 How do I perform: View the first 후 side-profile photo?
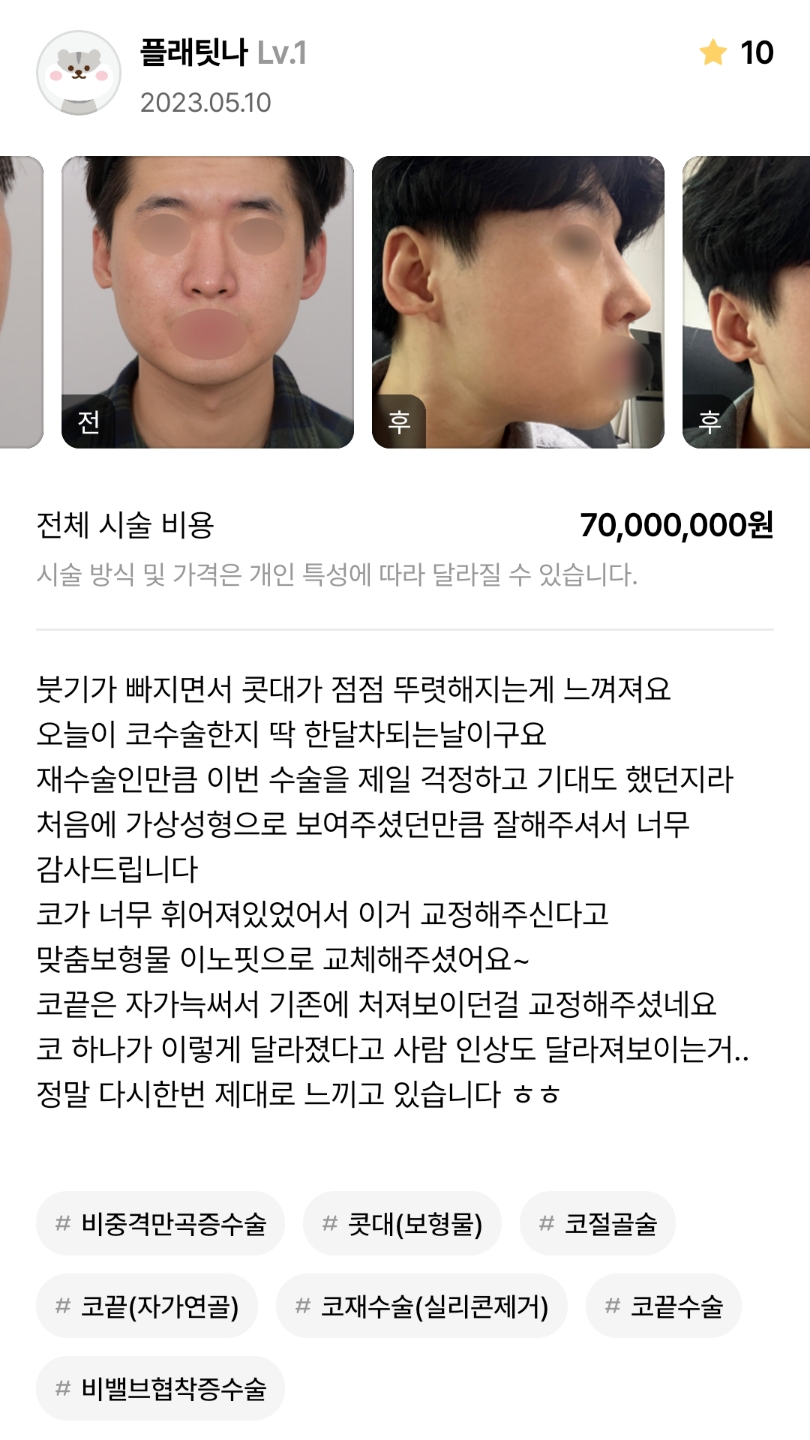pyautogui.click(x=518, y=302)
